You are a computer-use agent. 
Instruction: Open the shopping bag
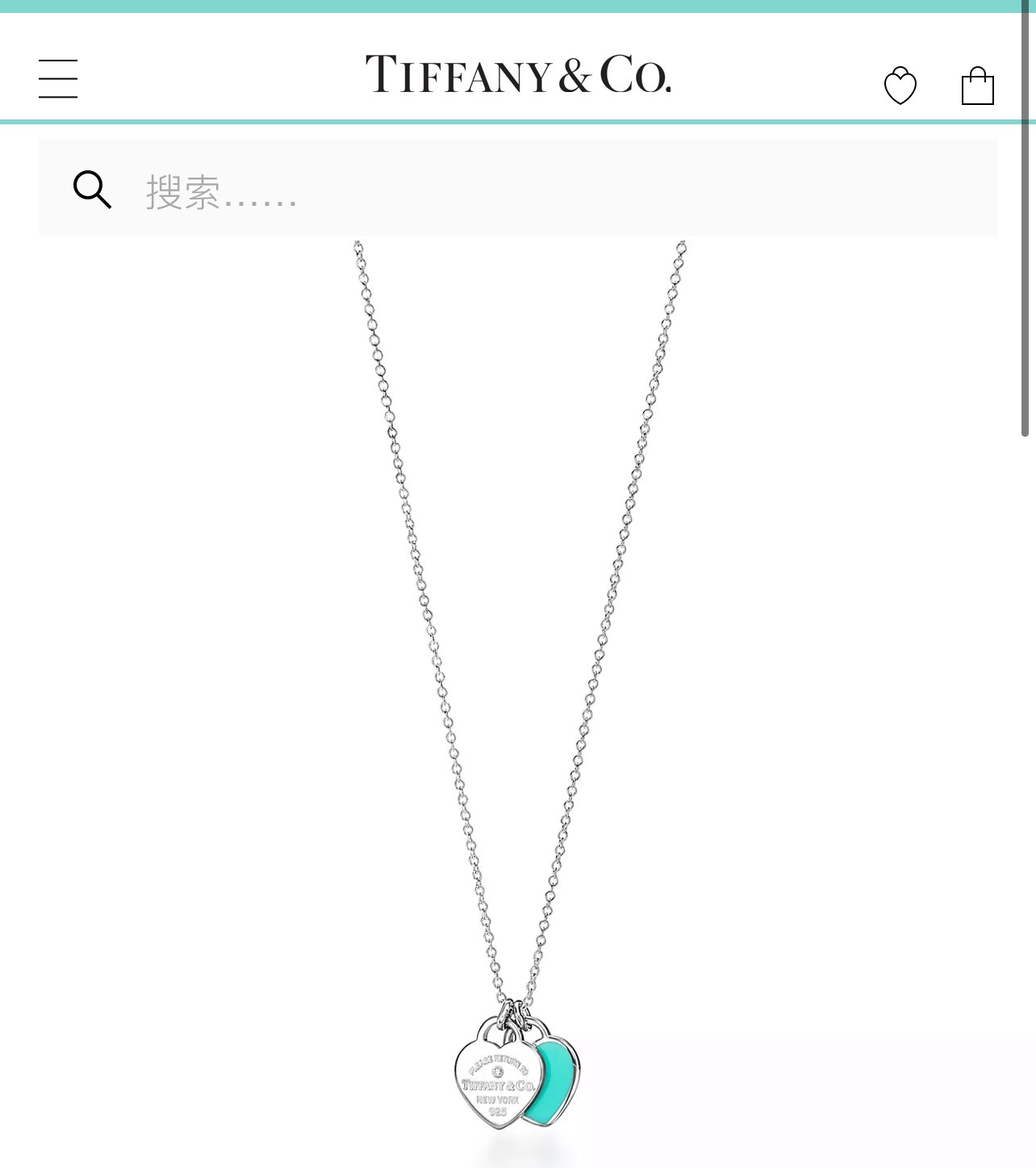(x=977, y=86)
